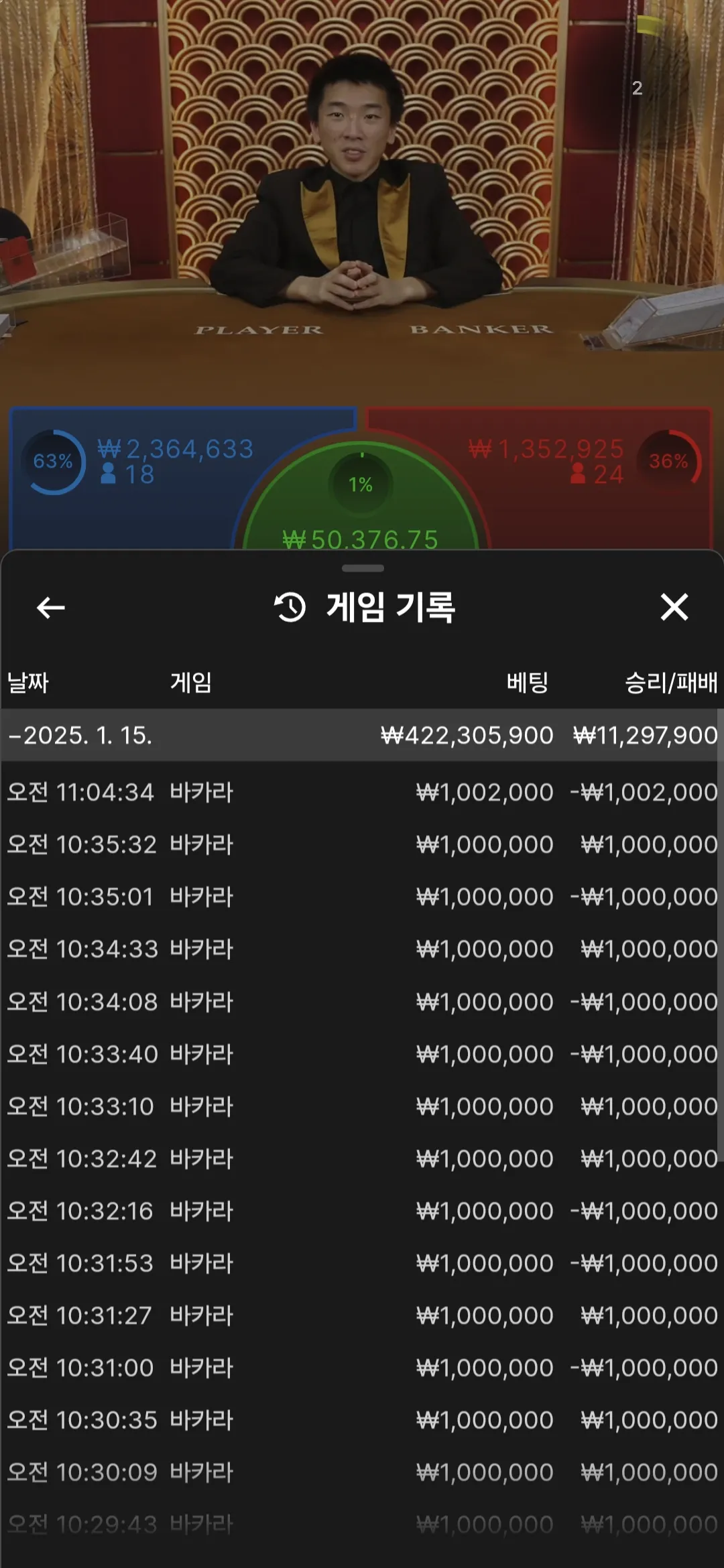This screenshot has width=724, height=1568.
Task: Tap the drag handle above the history panel
Action: 363,568
